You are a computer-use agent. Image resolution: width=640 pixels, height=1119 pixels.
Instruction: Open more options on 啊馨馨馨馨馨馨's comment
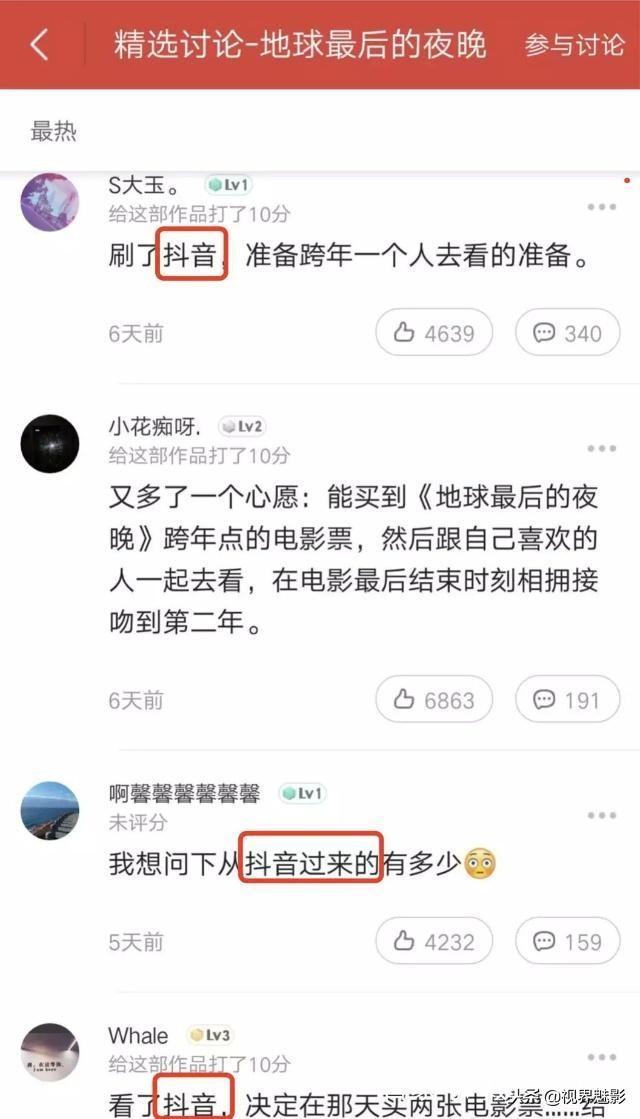(601, 815)
